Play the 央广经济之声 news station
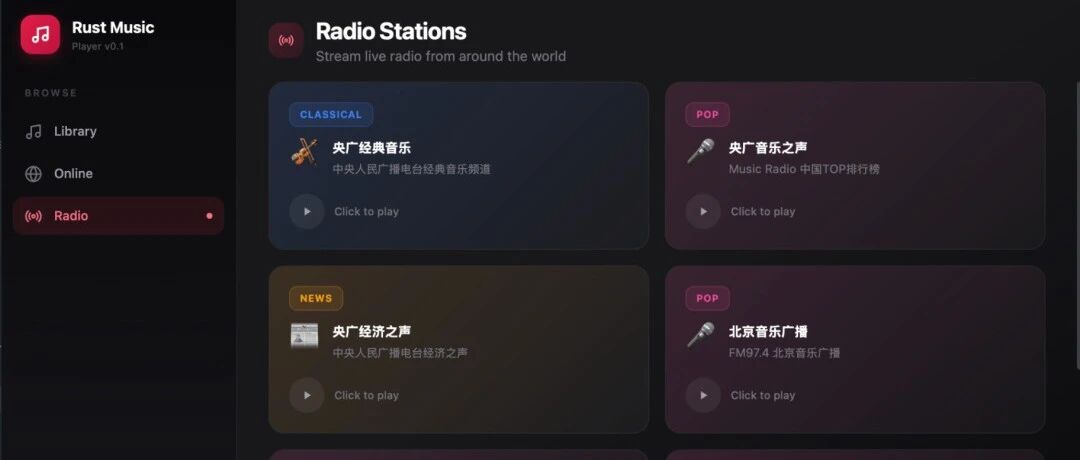Viewport: 1080px width, 460px height. (x=307, y=395)
